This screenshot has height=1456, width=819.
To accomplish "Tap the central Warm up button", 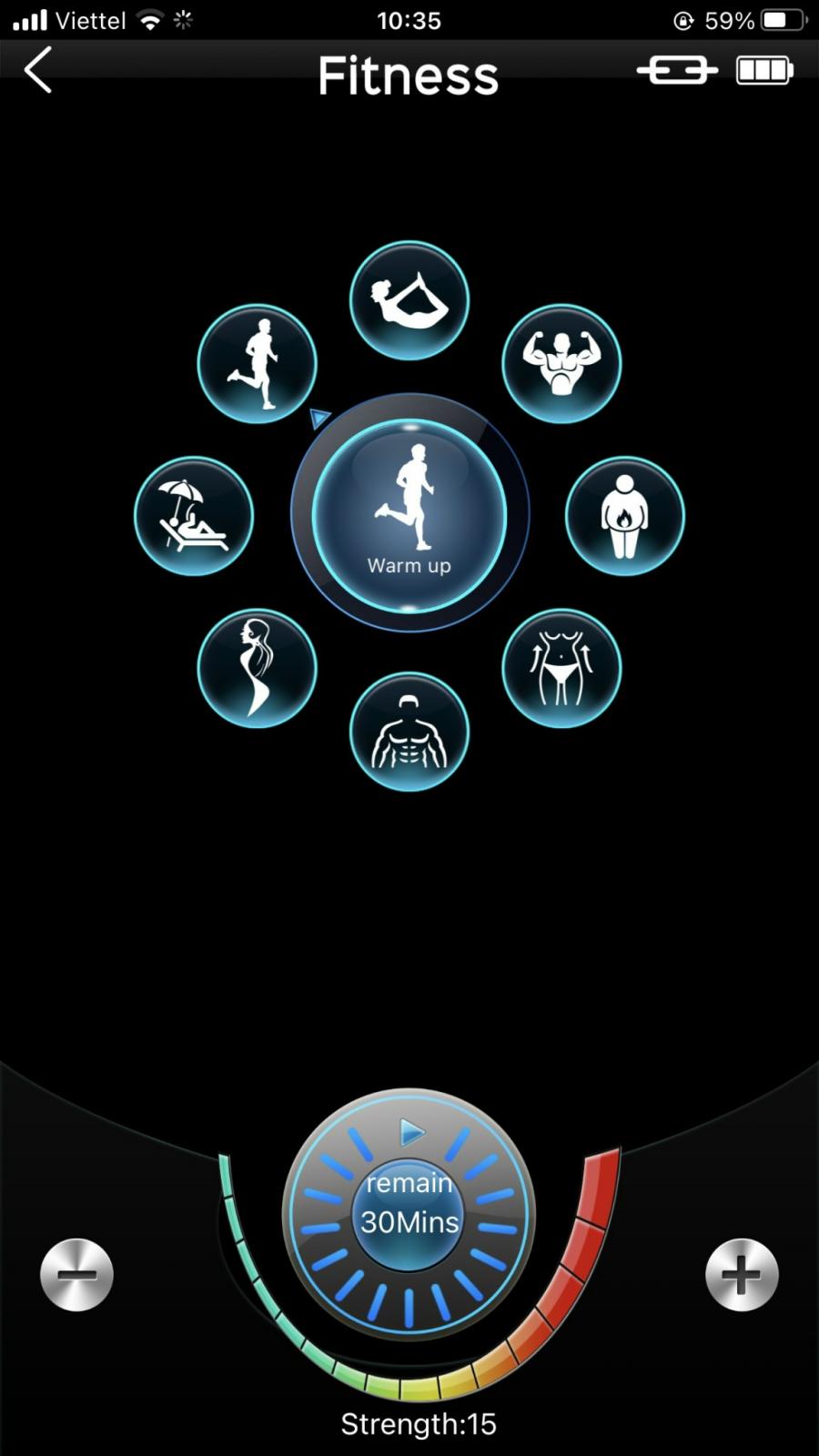I will tap(409, 514).
